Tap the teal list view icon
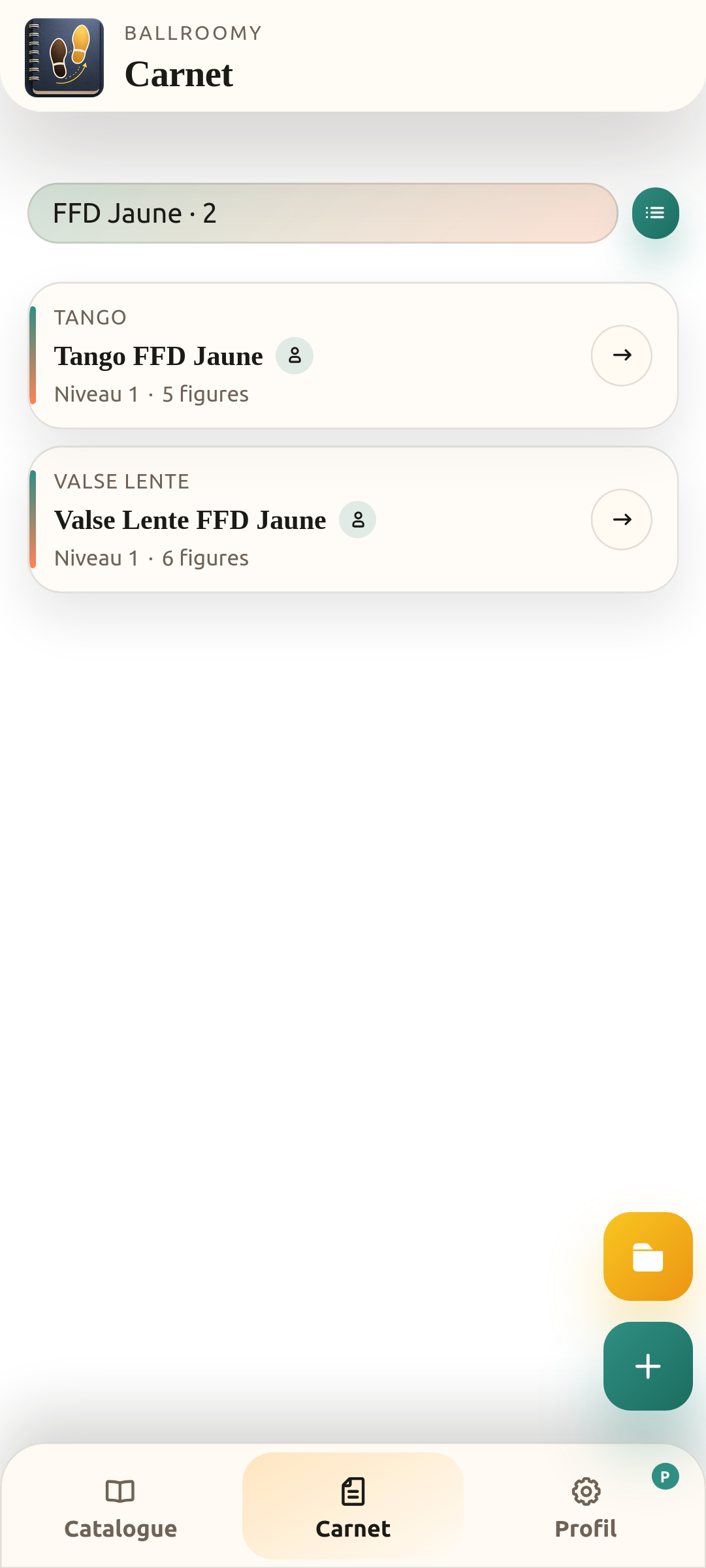Viewport: 706px width, 1568px height. [x=655, y=214]
